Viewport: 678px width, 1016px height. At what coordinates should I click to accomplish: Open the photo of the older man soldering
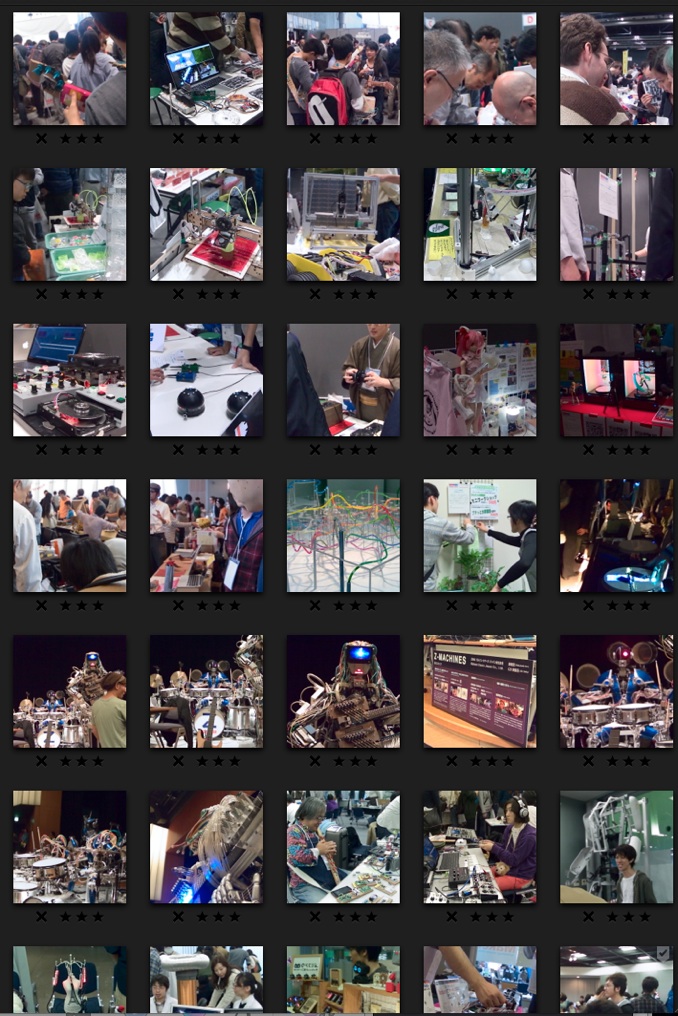pos(343,847)
